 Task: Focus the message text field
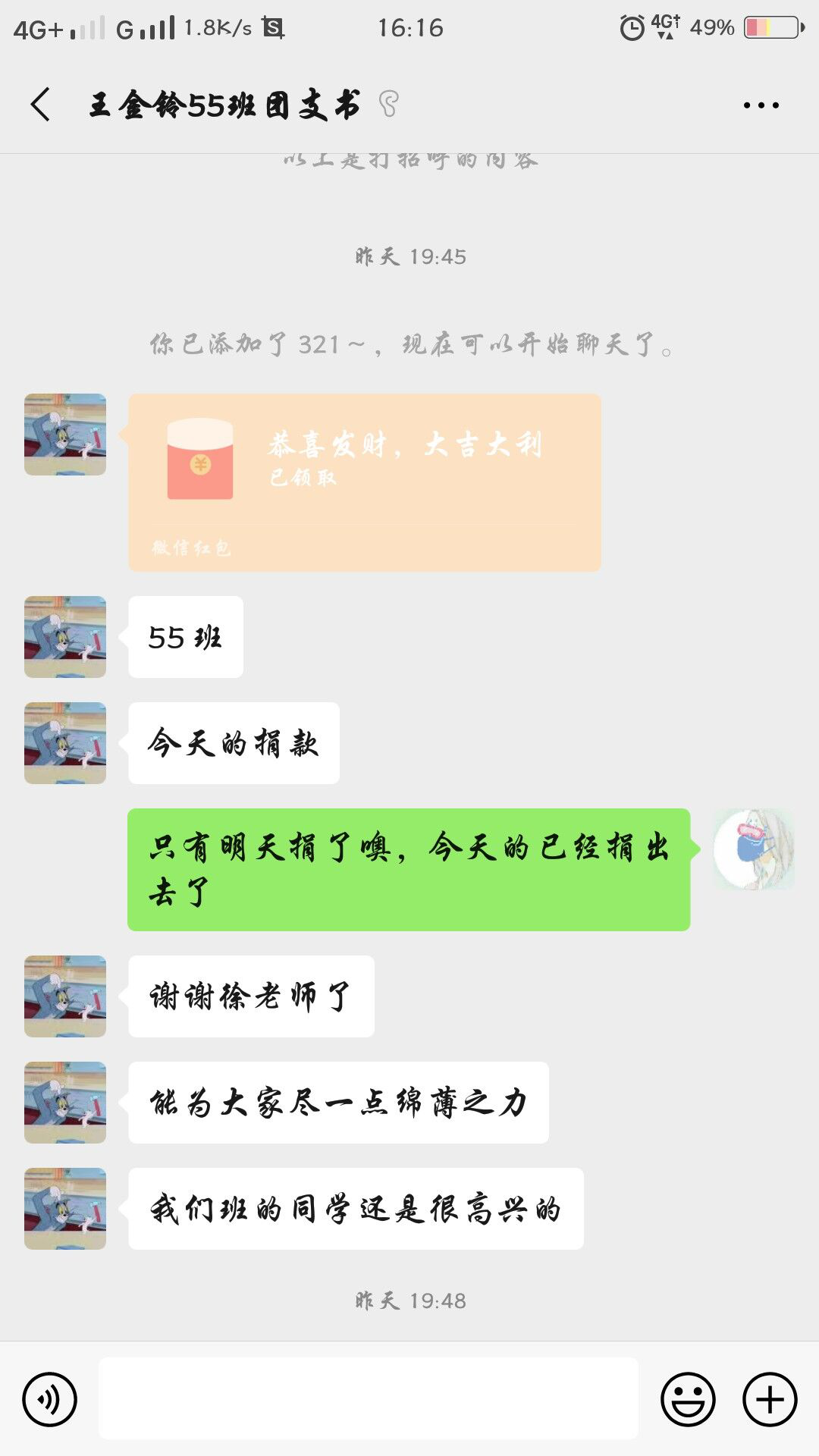pyautogui.click(x=369, y=1399)
